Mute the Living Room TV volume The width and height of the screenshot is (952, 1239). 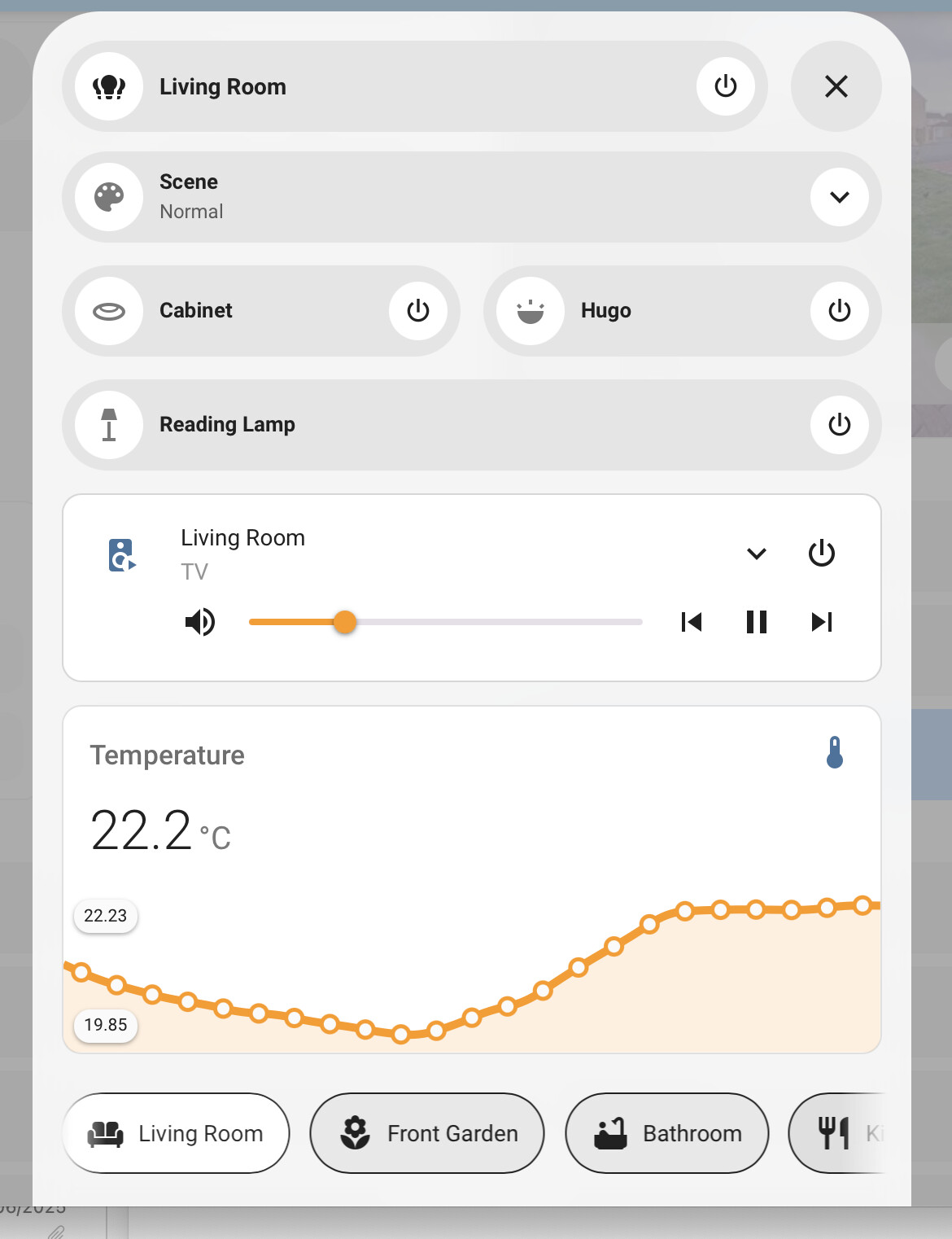click(x=199, y=622)
